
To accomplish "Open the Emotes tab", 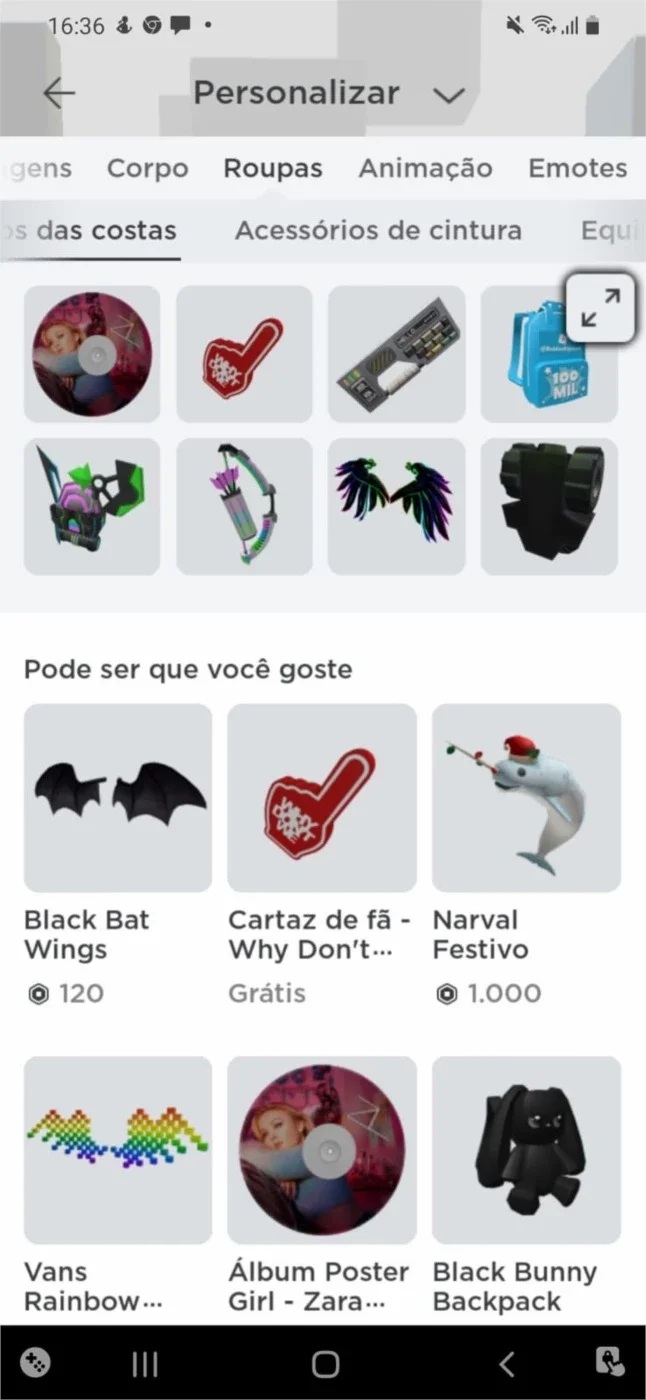I will pyautogui.click(x=577, y=168).
